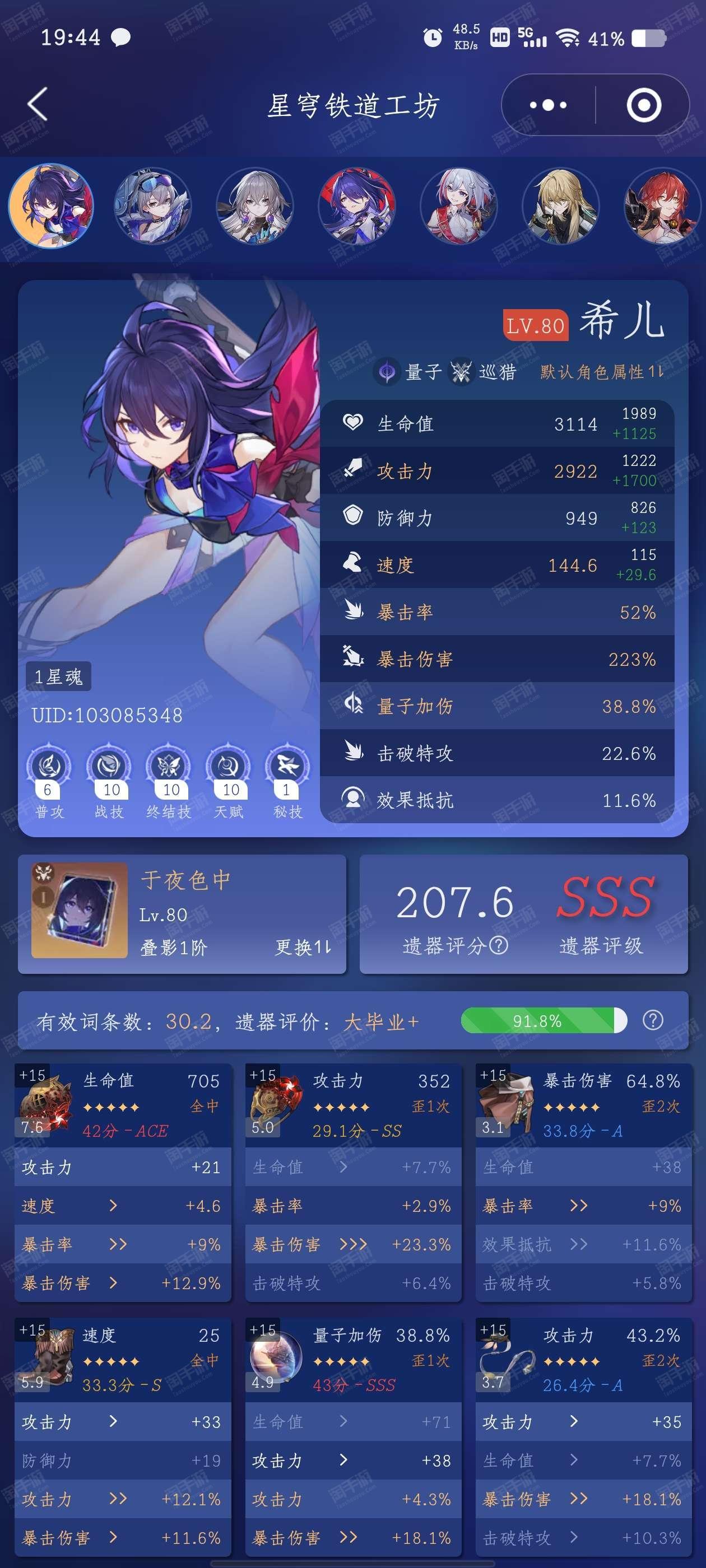Select the red-haired character avatar

pos(663,206)
